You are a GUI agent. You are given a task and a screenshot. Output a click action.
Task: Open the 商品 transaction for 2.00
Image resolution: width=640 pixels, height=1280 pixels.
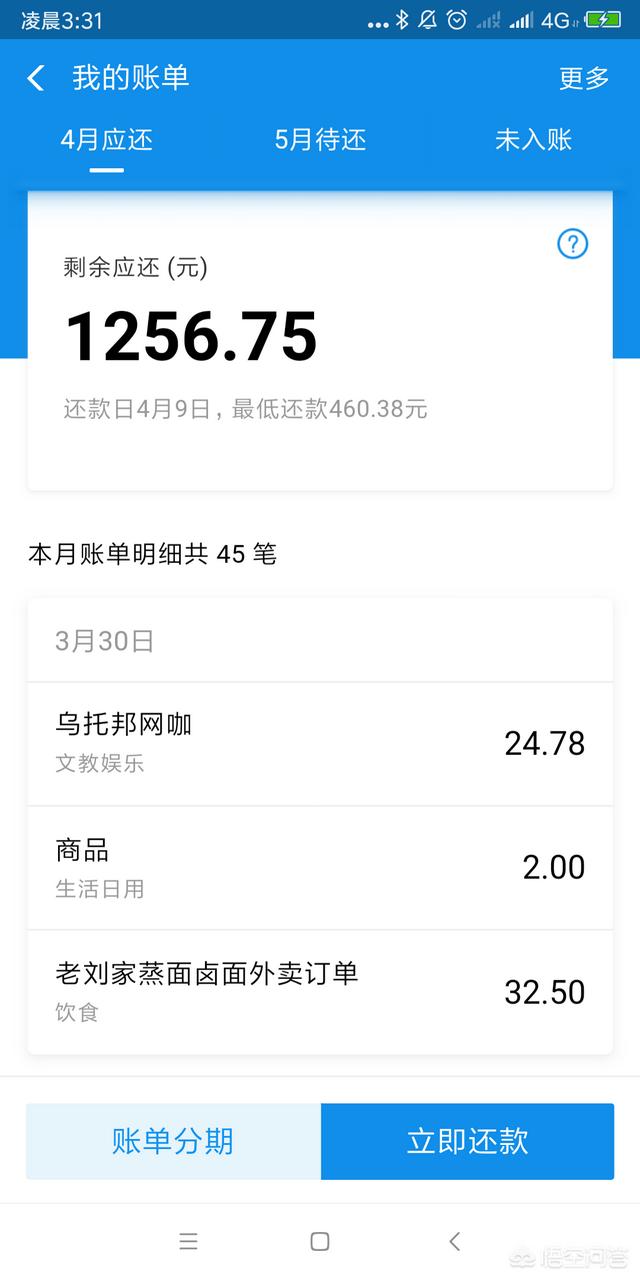coord(320,868)
